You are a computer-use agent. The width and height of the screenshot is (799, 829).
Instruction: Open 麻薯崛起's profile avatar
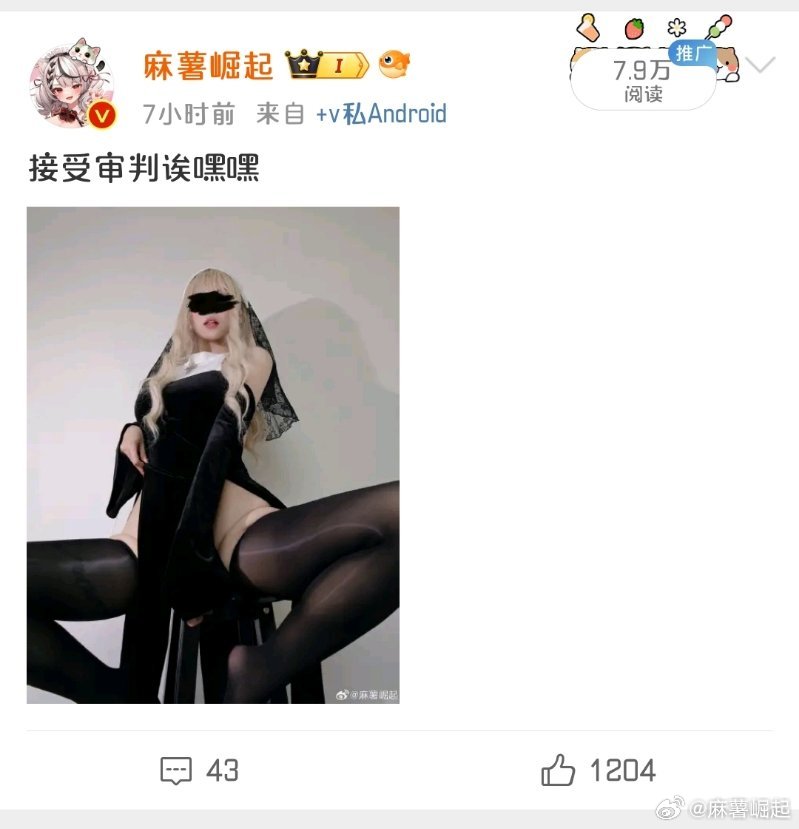coord(75,86)
